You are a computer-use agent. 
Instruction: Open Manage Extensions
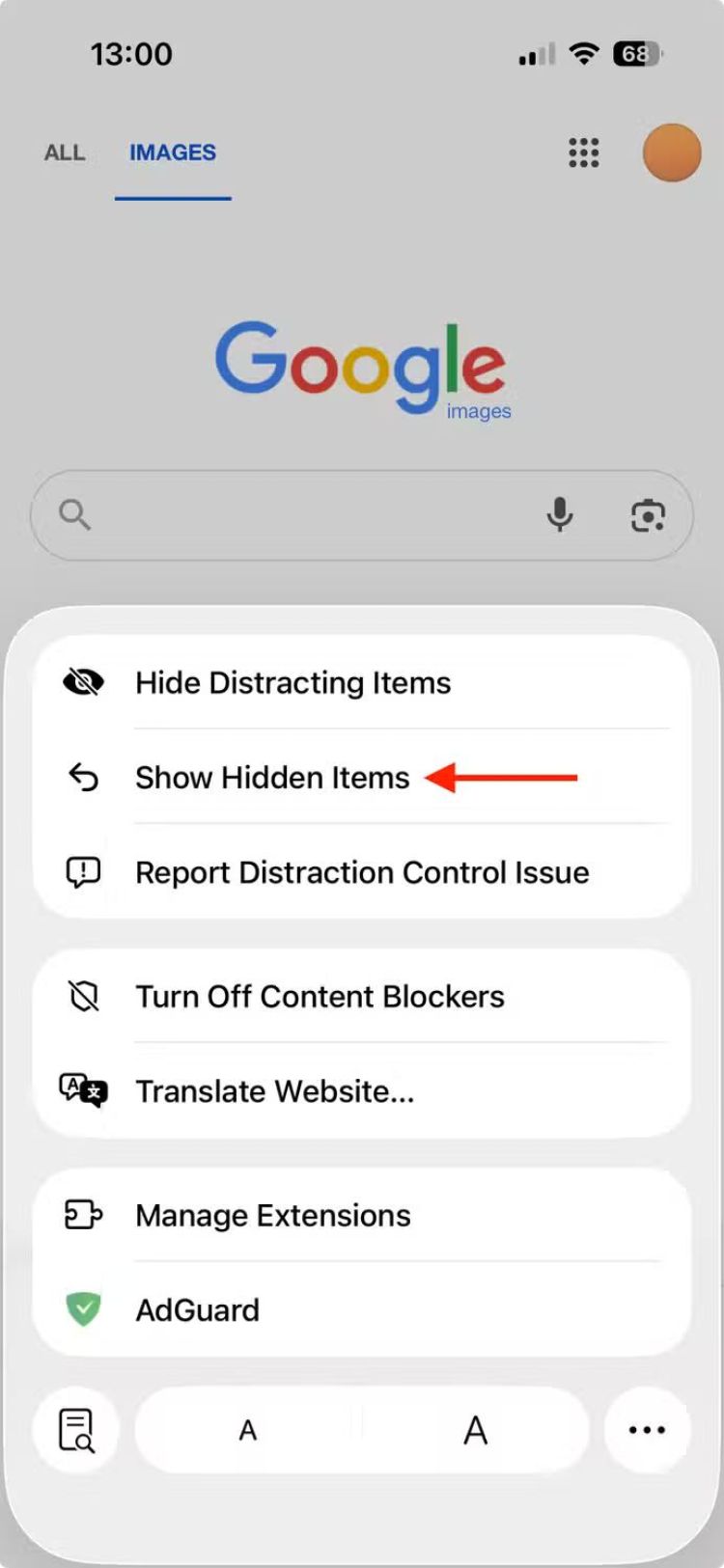pos(272,1216)
